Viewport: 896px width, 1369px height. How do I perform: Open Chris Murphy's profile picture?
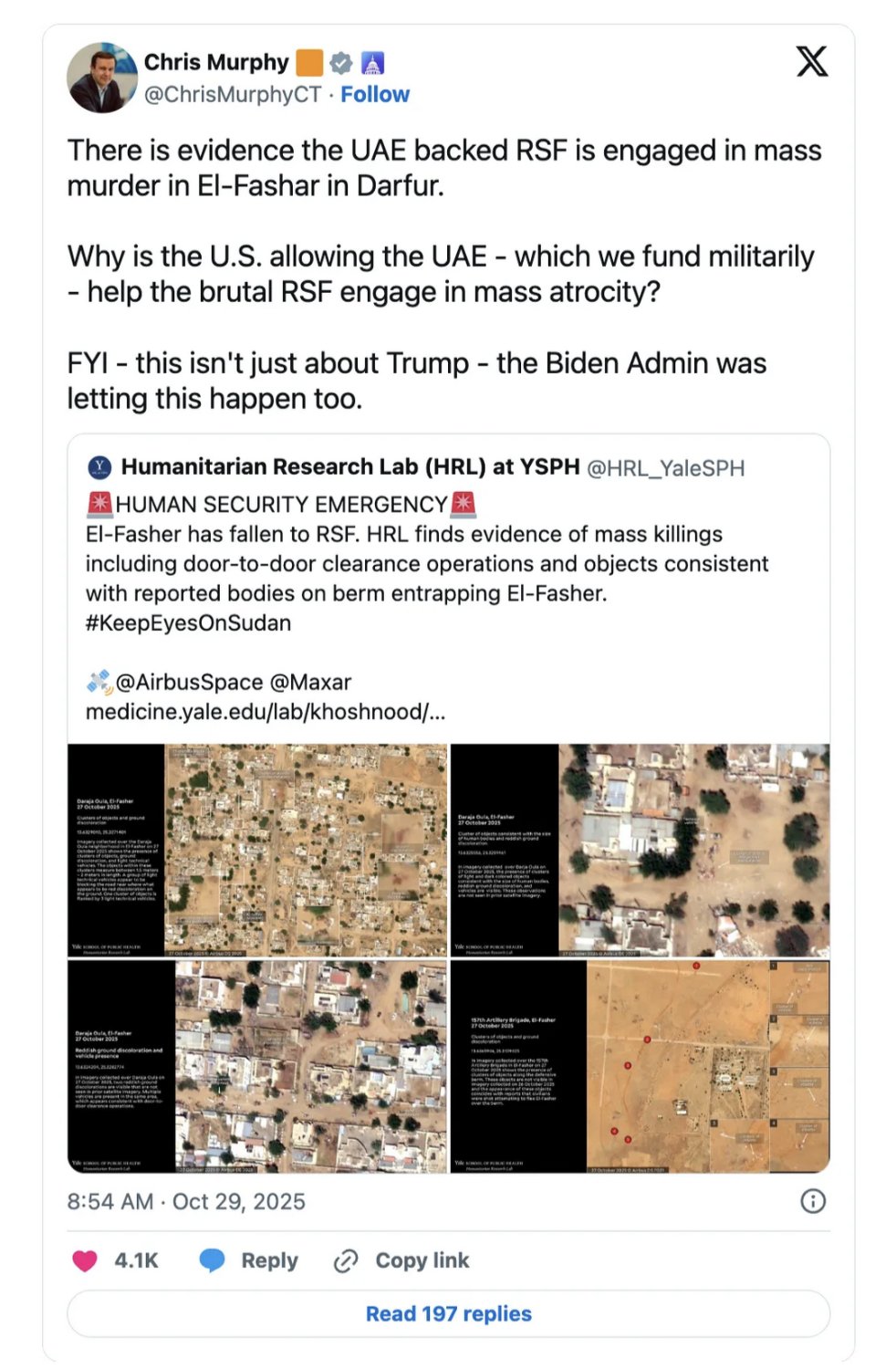tap(101, 78)
